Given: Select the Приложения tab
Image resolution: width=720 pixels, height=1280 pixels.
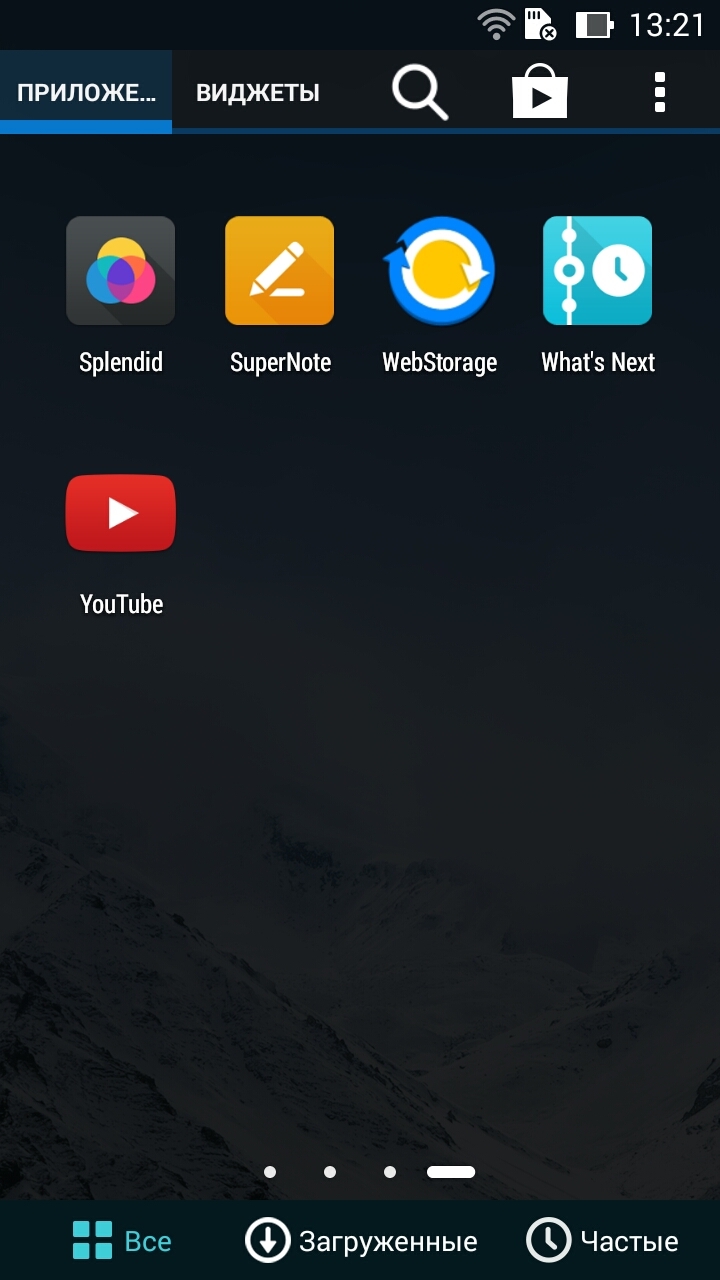Looking at the screenshot, I should pos(86,93).
